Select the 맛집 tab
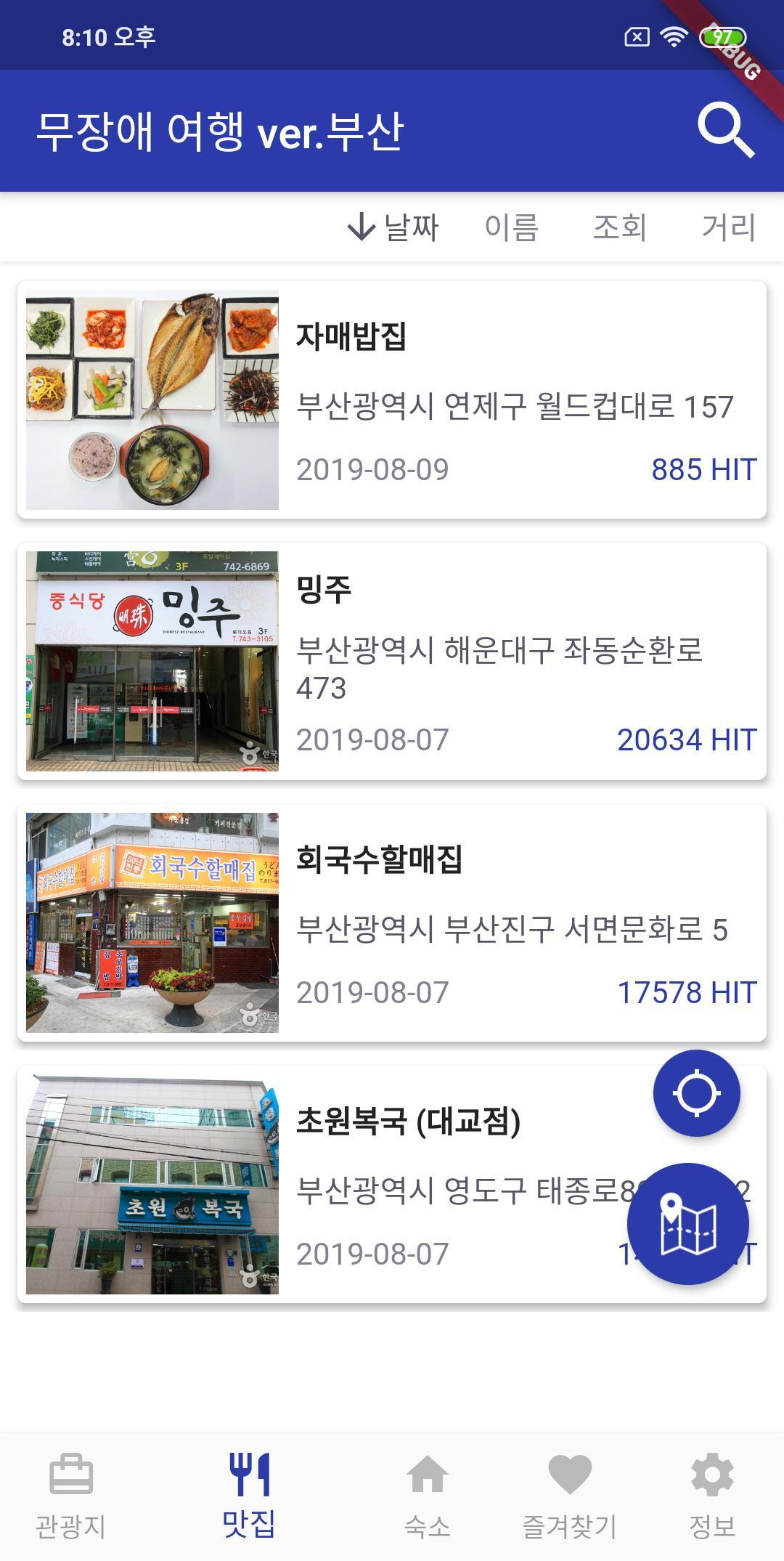Image resolution: width=784 pixels, height=1561 pixels. 249,1496
